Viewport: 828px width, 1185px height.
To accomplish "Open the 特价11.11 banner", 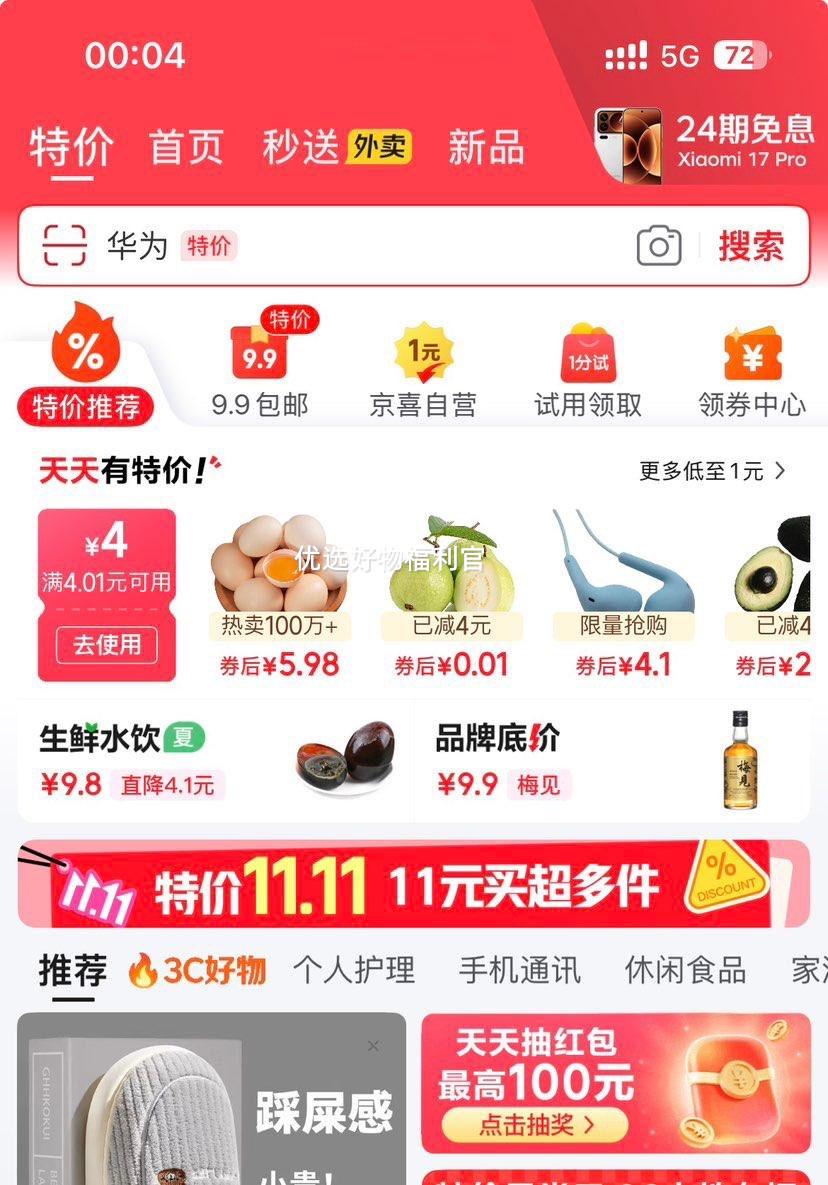I will [x=413, y=885].
